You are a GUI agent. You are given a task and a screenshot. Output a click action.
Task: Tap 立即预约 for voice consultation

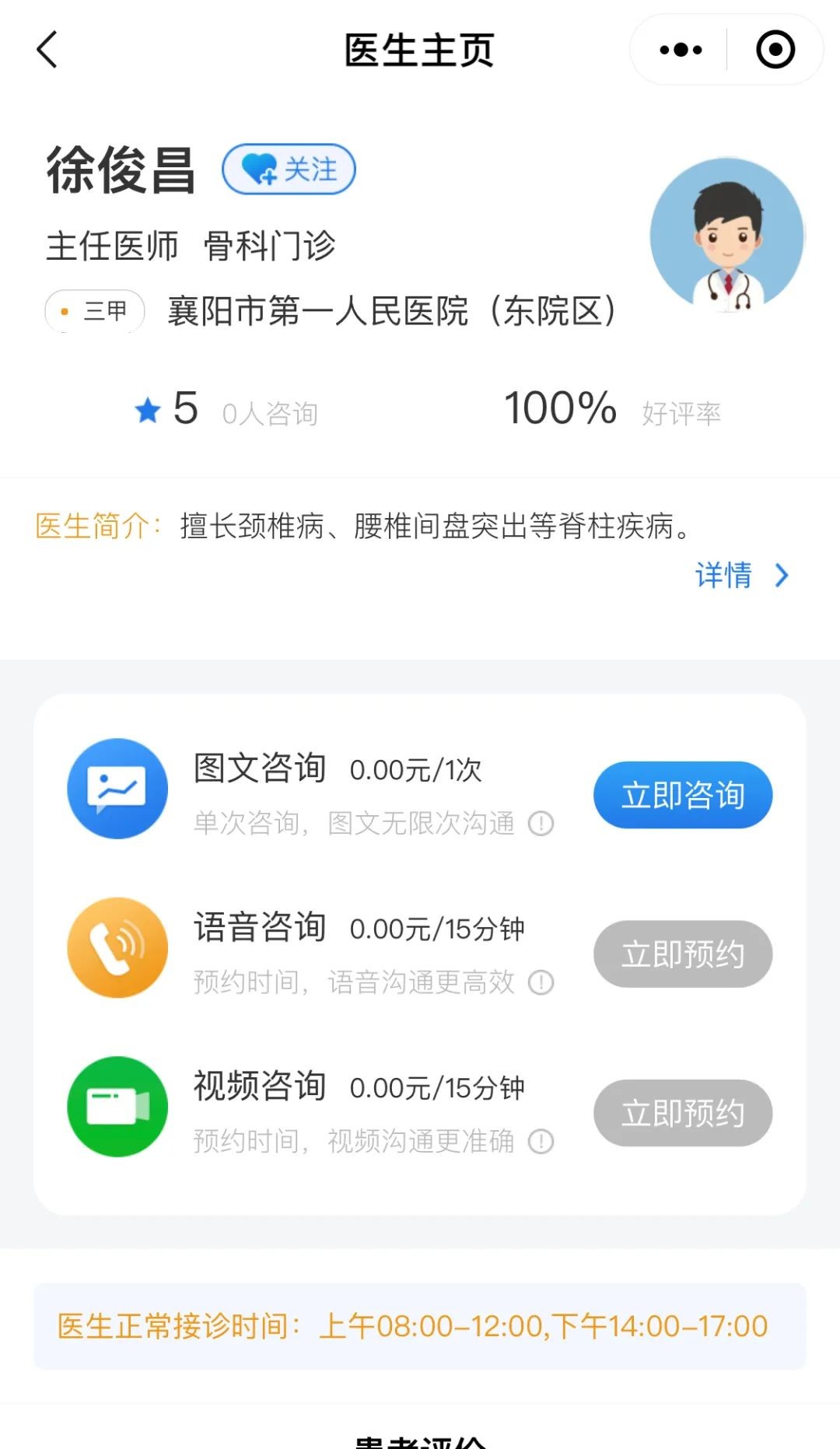click(x=682, y=954)
